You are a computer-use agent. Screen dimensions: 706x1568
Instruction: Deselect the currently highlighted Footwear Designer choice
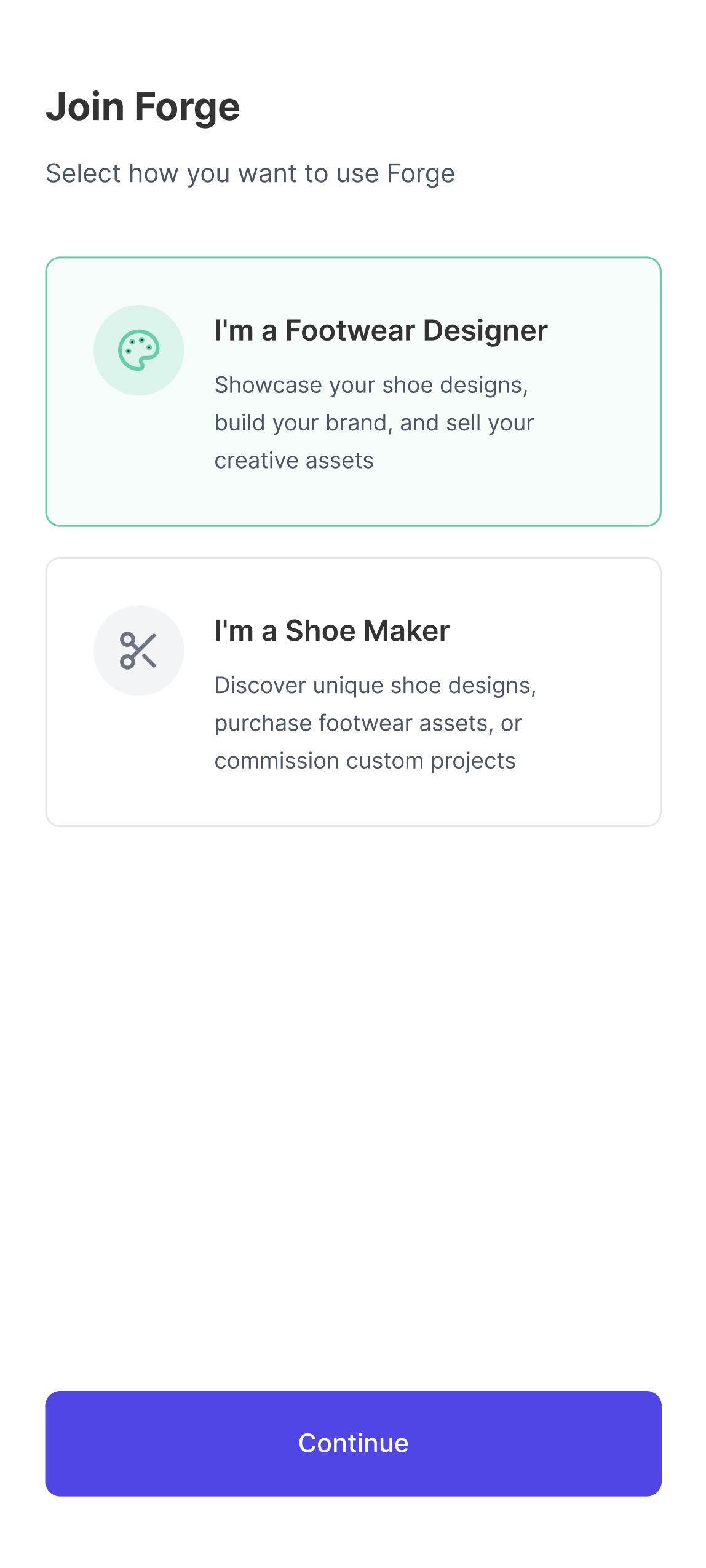click(353, 390)
